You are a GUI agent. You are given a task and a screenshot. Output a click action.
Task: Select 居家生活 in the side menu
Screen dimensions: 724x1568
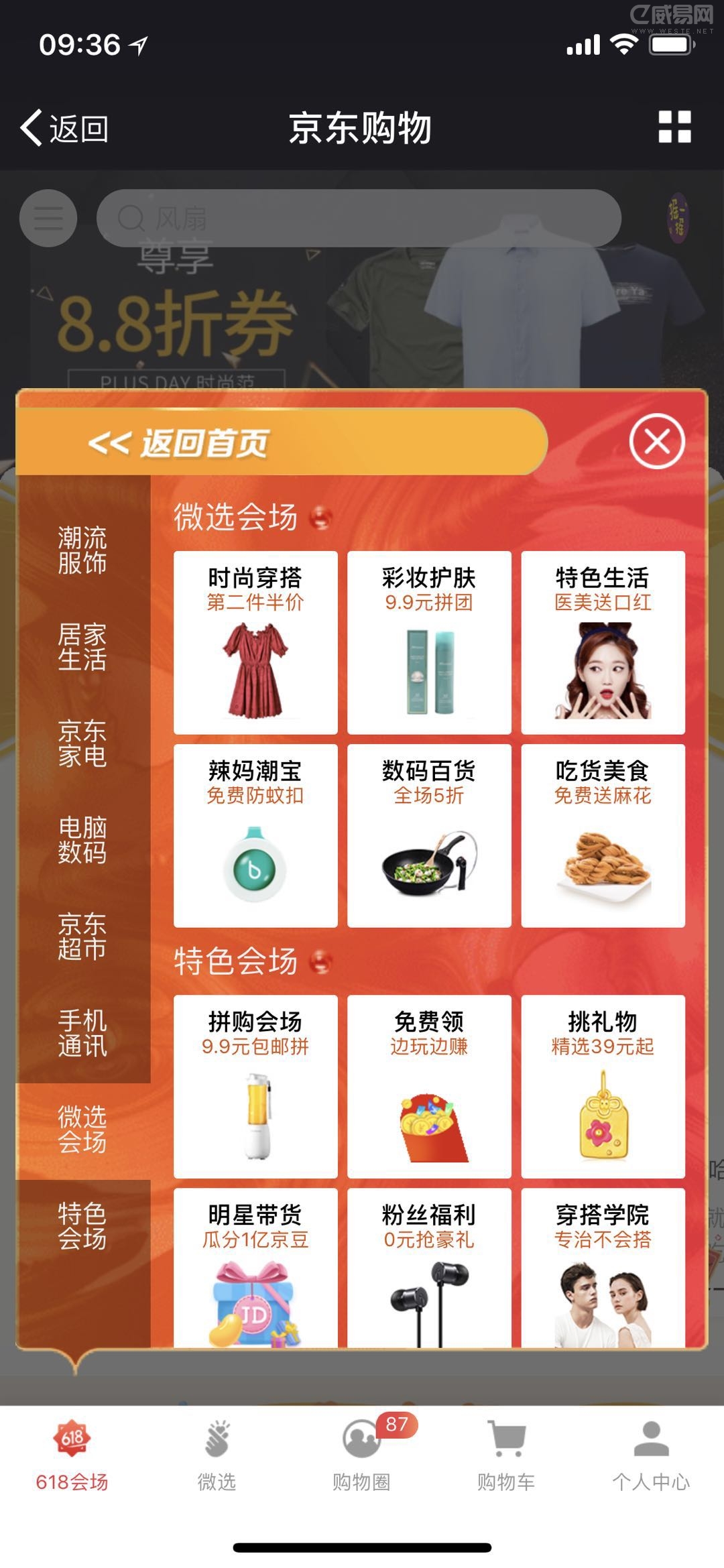pos(82,647)
